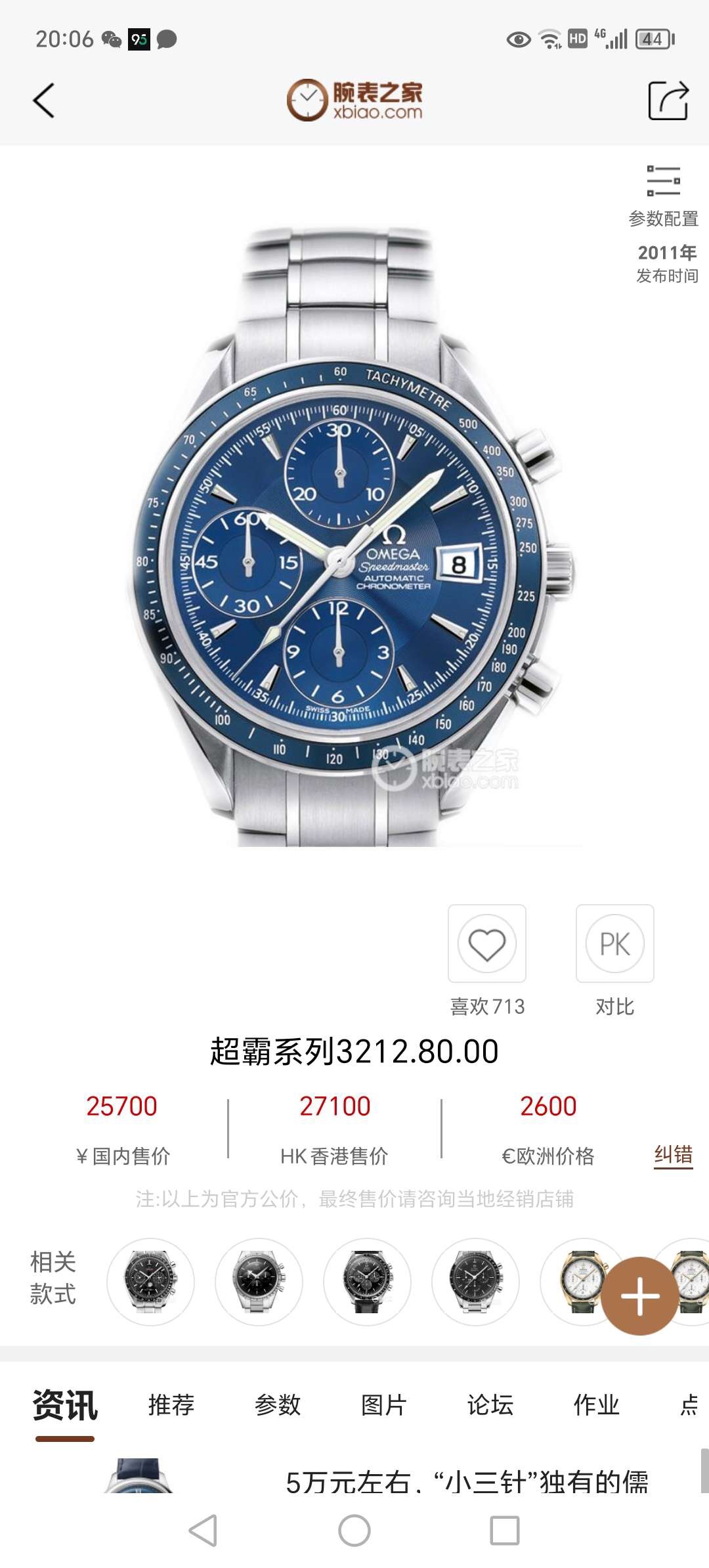Open the article about 小三针 watches

(466, 1480)
